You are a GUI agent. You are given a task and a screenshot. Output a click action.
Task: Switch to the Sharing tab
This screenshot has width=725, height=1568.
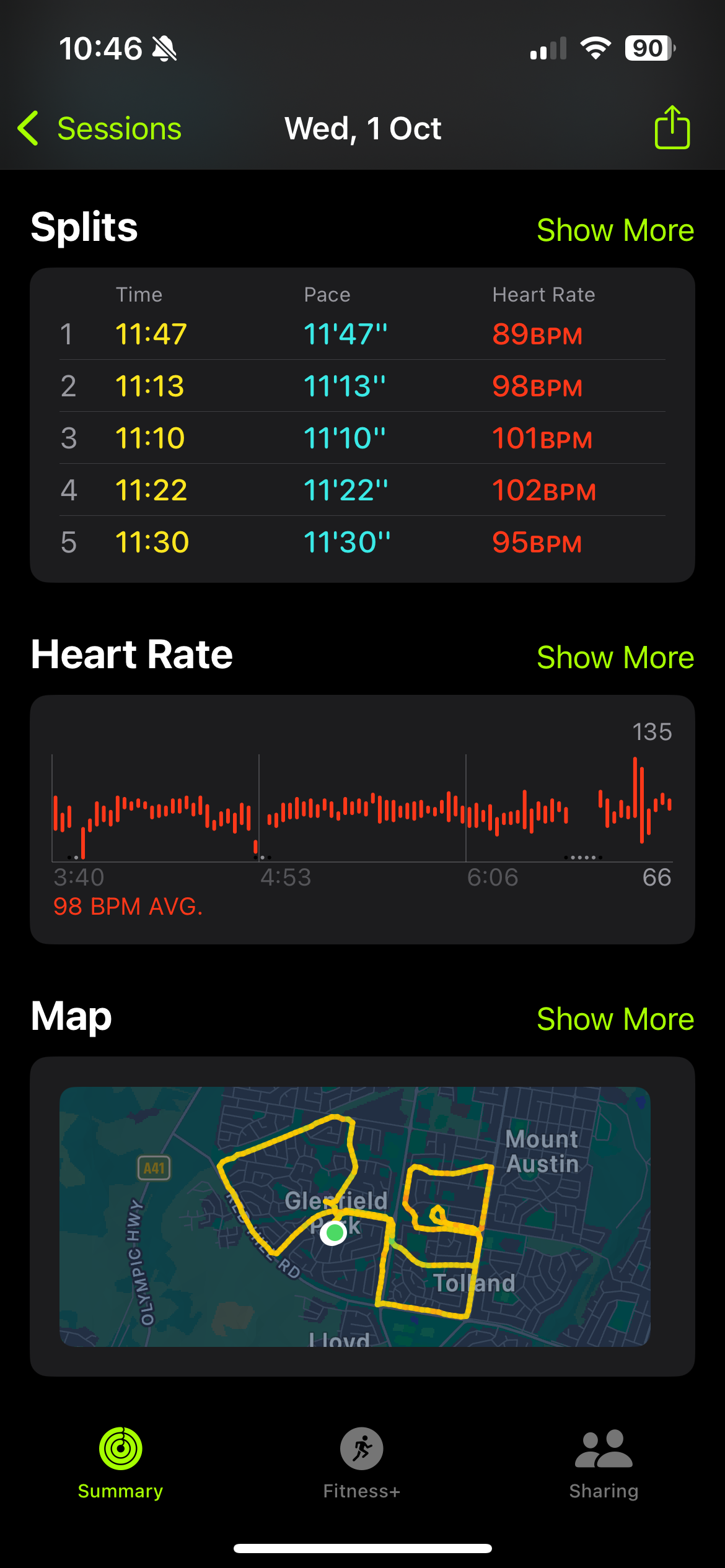click(604, 1463)
